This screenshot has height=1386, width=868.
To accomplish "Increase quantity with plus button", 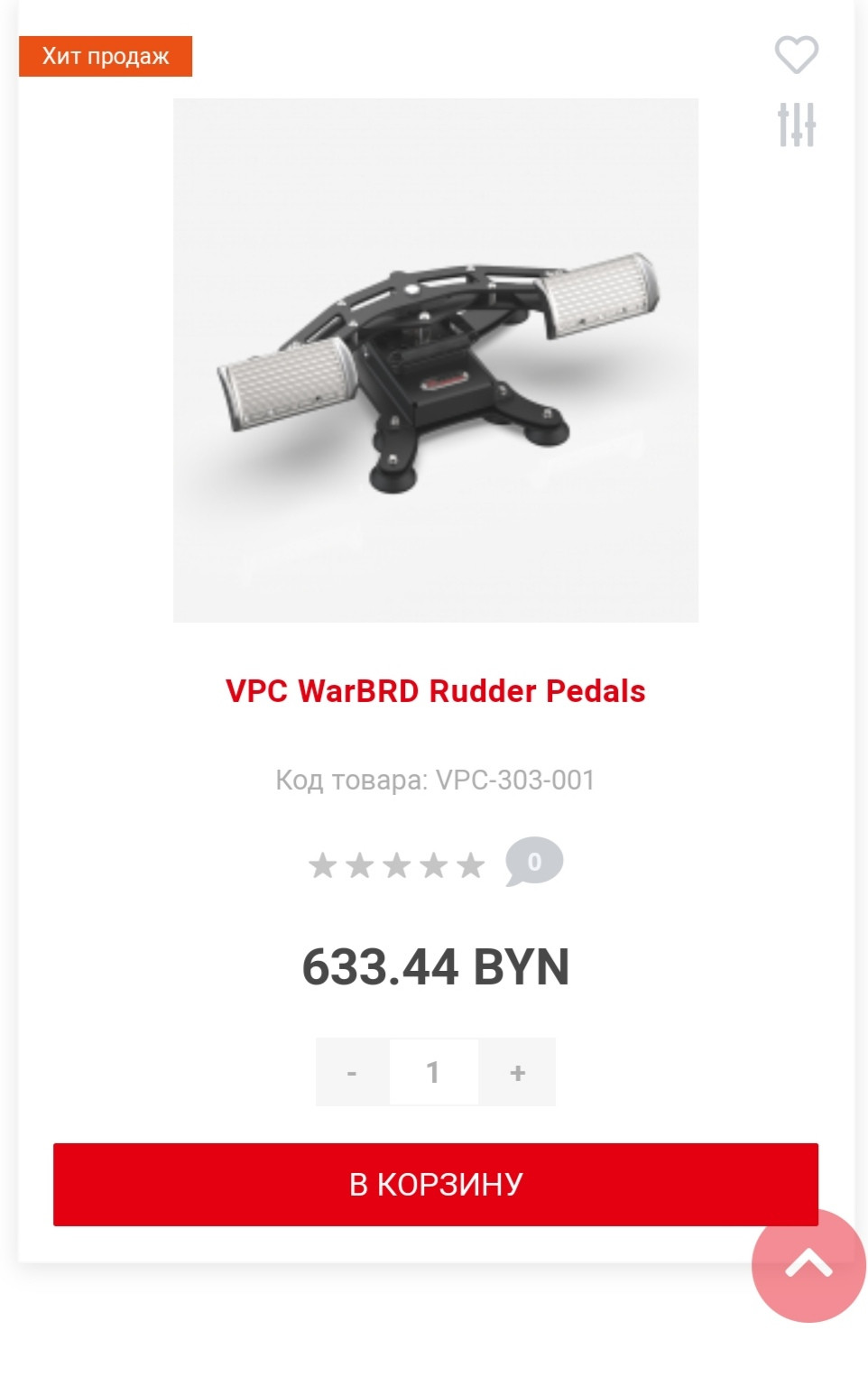I will (x=517, y=1072).
